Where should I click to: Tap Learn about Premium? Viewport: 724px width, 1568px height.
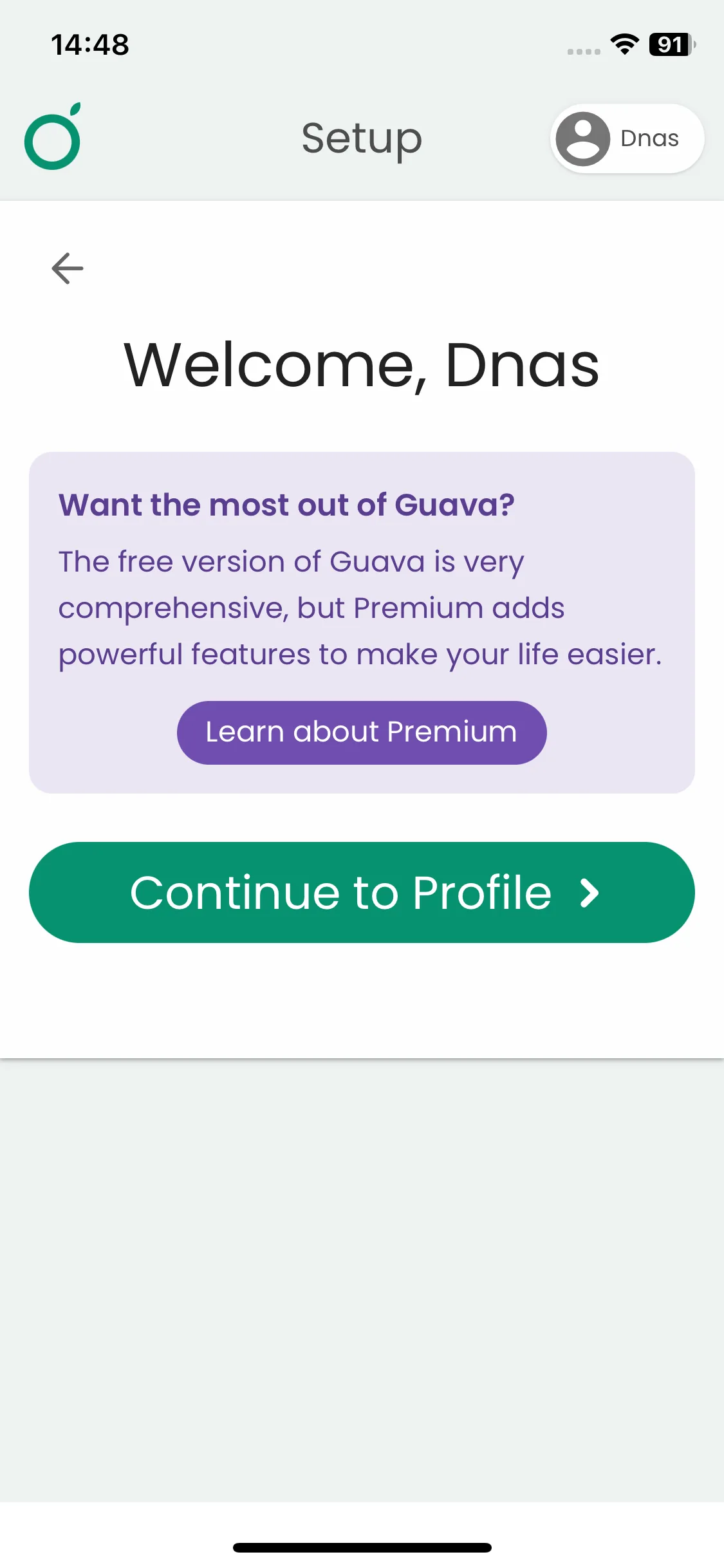362,733
